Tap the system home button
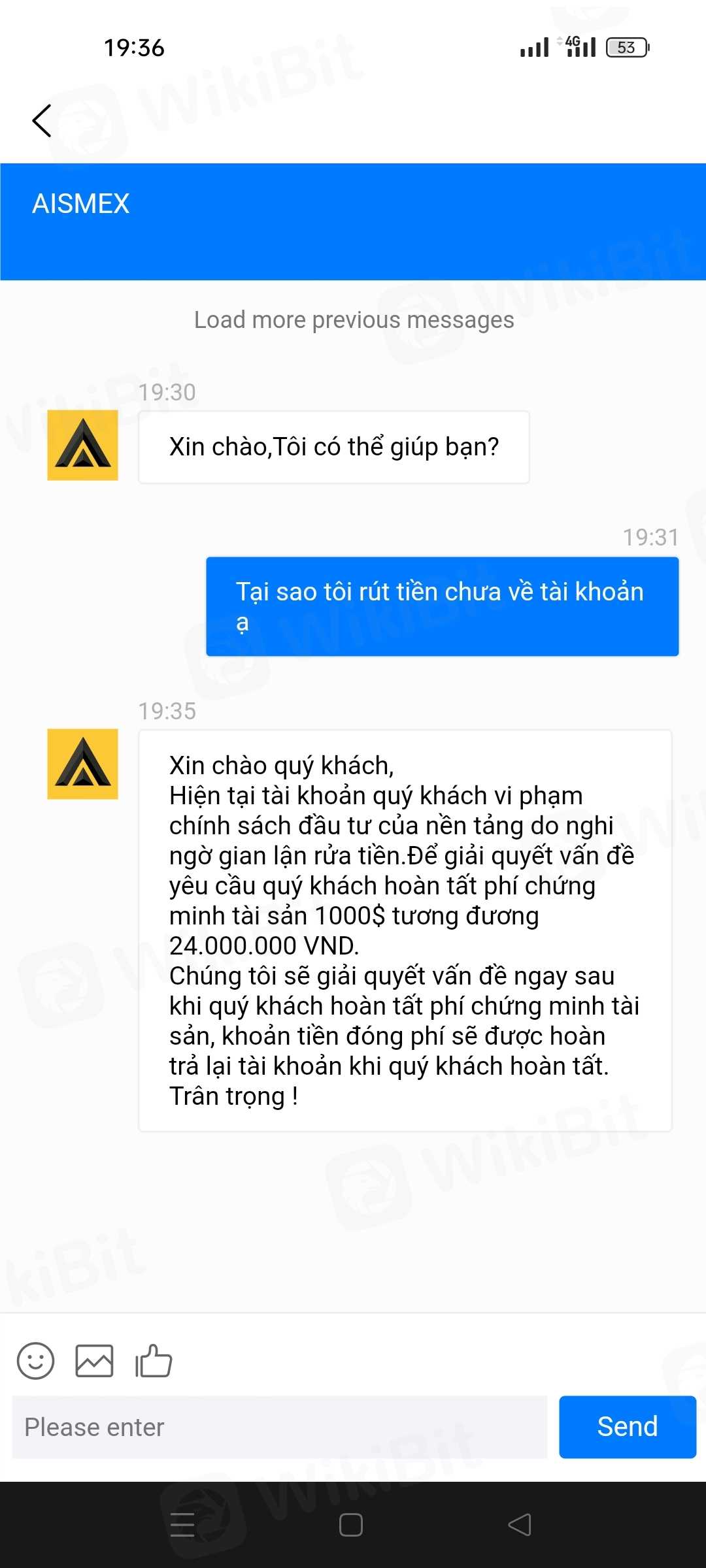The width and height of the screenshot is (706, 1568). tap(351, 1525)
